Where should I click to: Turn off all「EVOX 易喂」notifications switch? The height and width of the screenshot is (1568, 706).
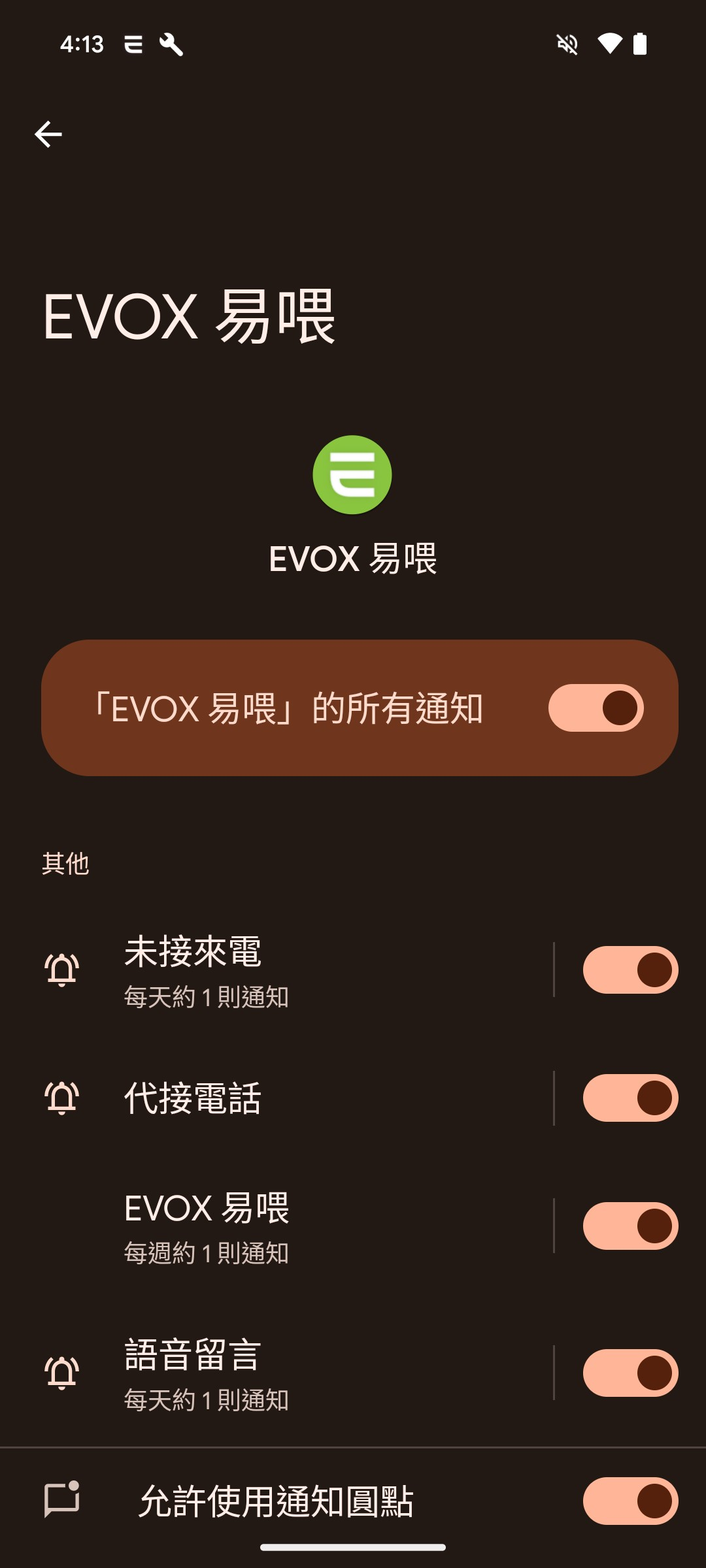pyautogui.click(x=596, y=708)
